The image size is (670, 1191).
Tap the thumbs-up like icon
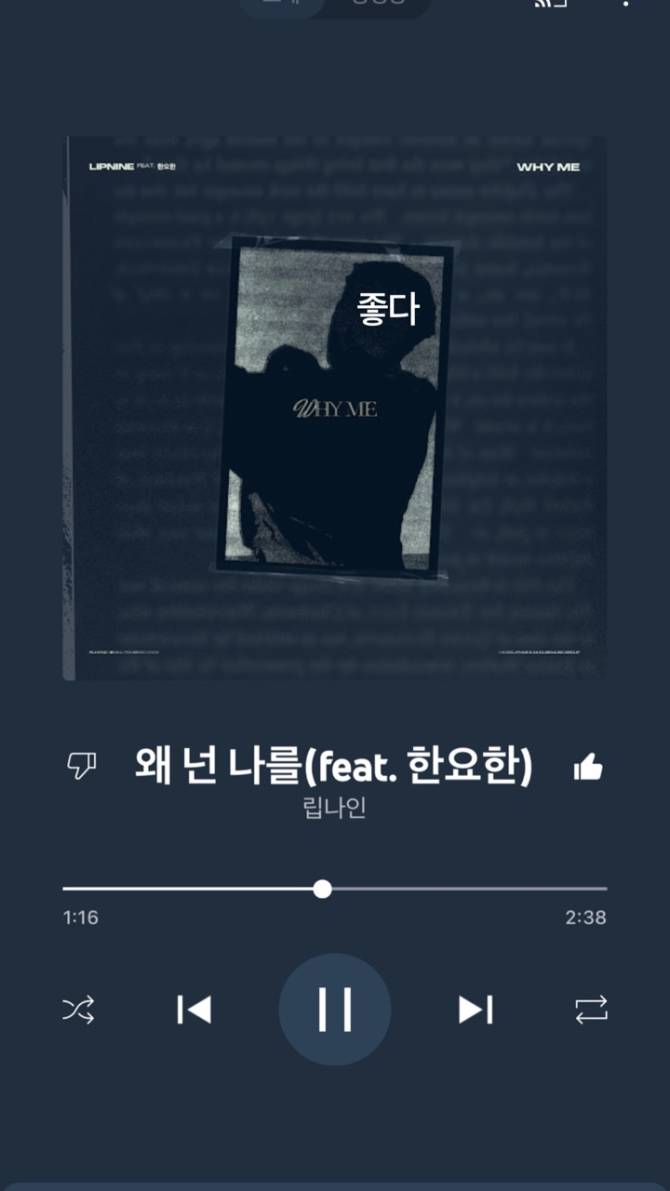tap(588, 767)
